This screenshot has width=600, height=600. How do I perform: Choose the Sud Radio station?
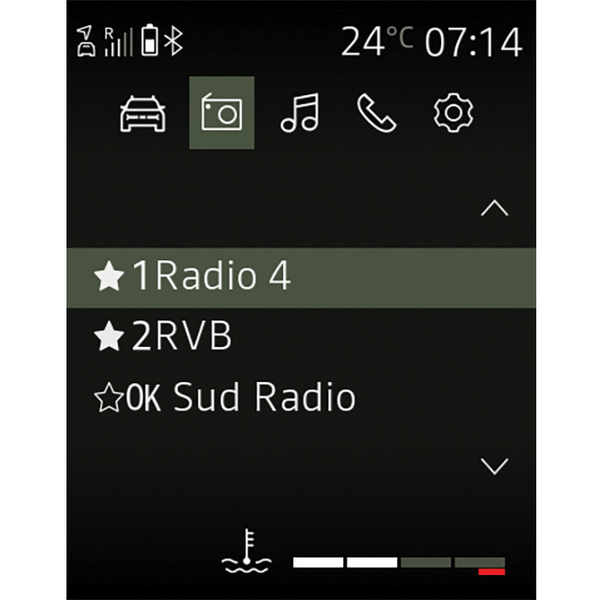300,398
